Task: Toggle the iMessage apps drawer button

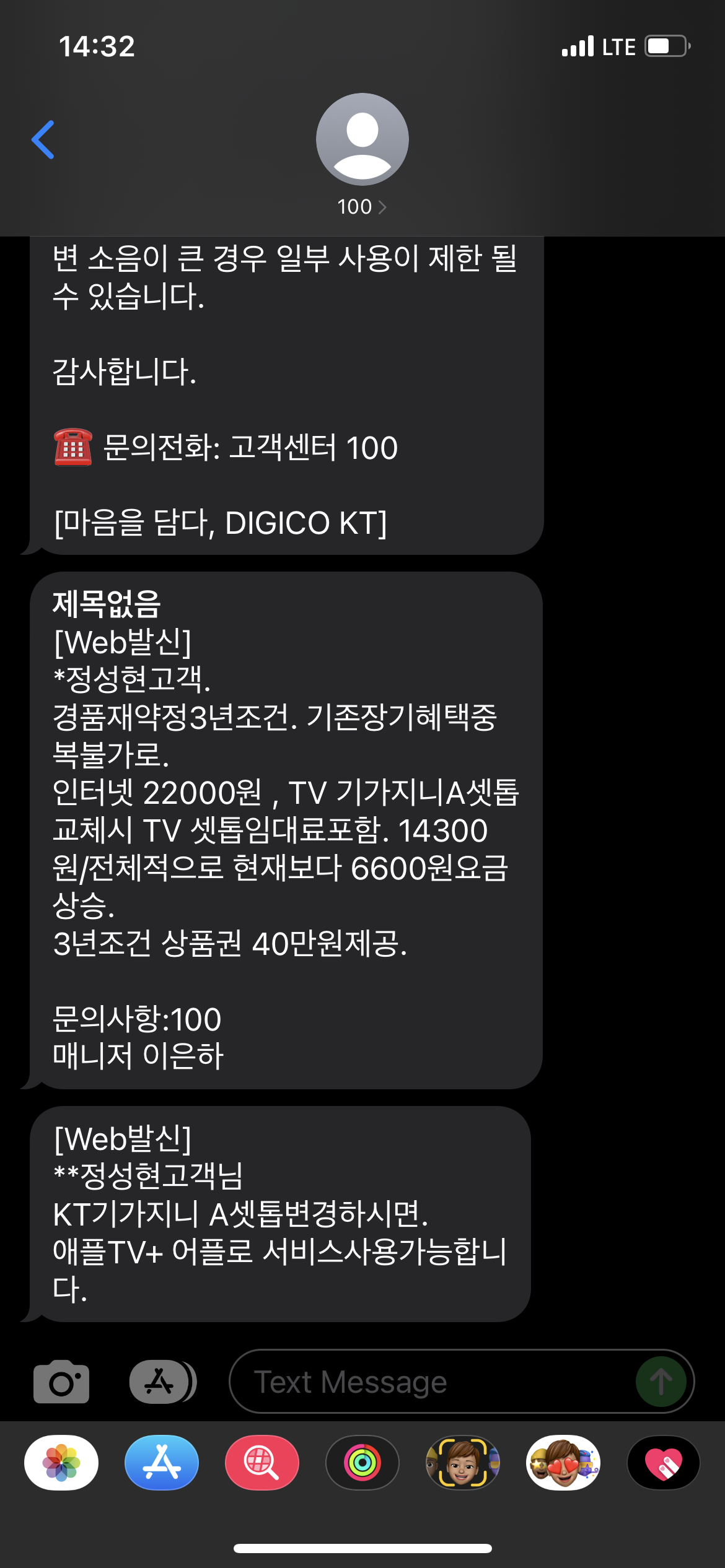Action: coord(161,1382)
